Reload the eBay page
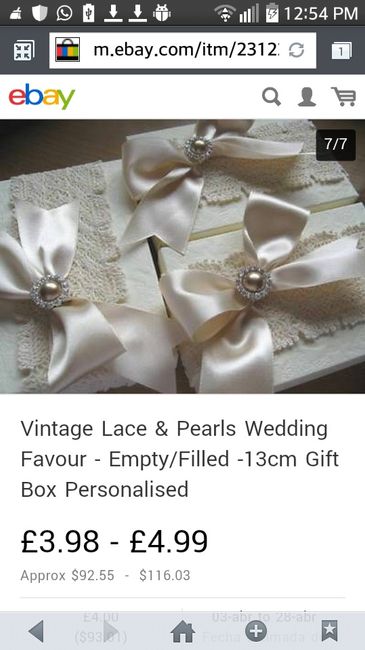The width and height of the screenshot is (365, 650). tap(296, 50)
